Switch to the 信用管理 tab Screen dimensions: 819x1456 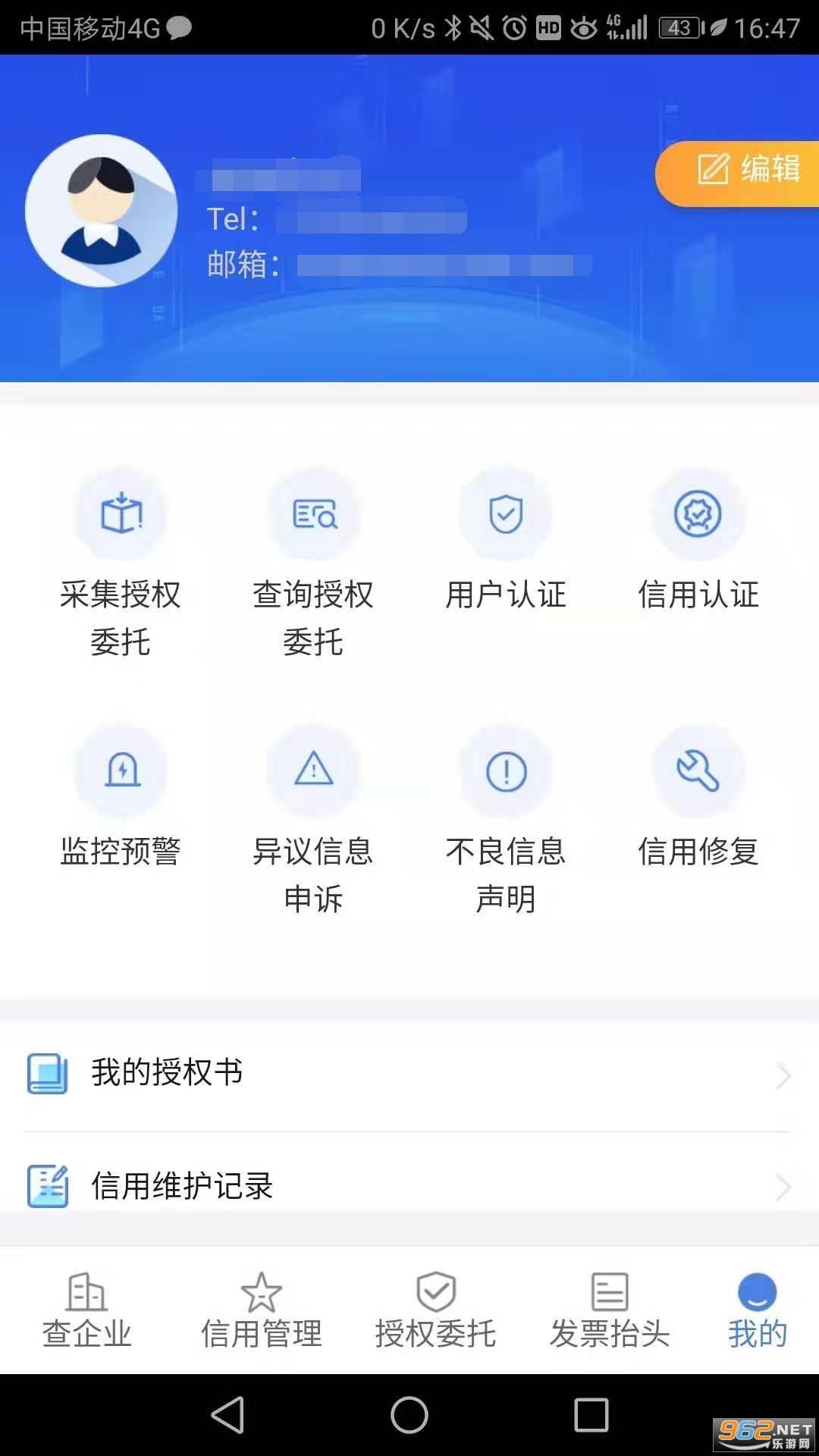(262, 1311)
